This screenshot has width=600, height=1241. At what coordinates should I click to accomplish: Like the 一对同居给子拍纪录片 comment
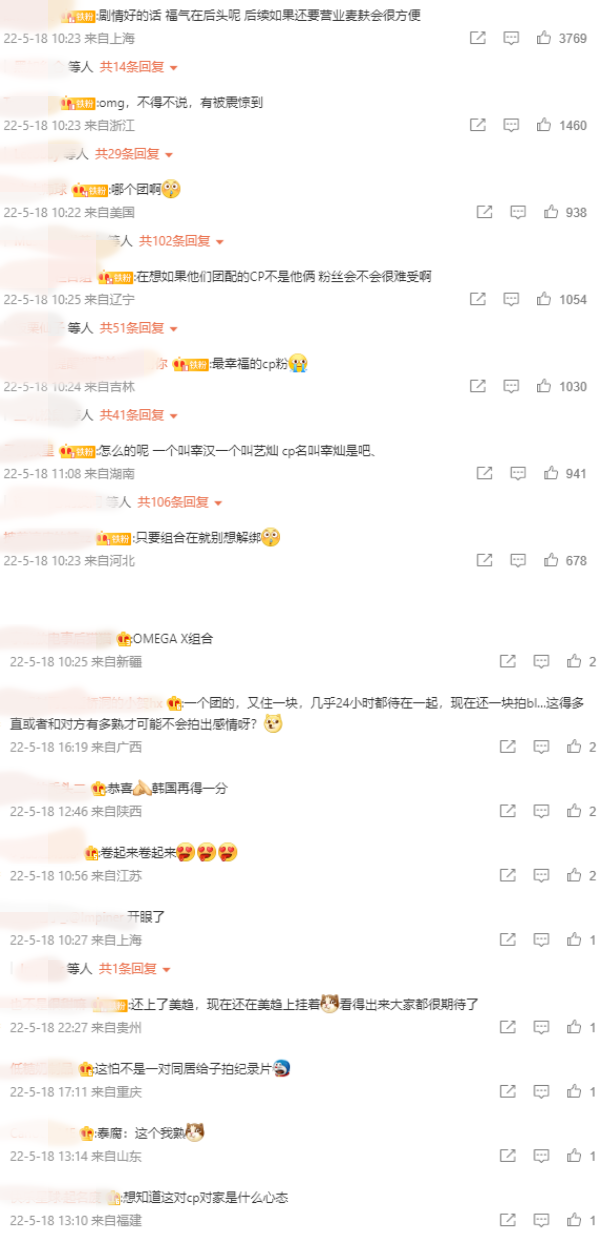(574, 1092)
